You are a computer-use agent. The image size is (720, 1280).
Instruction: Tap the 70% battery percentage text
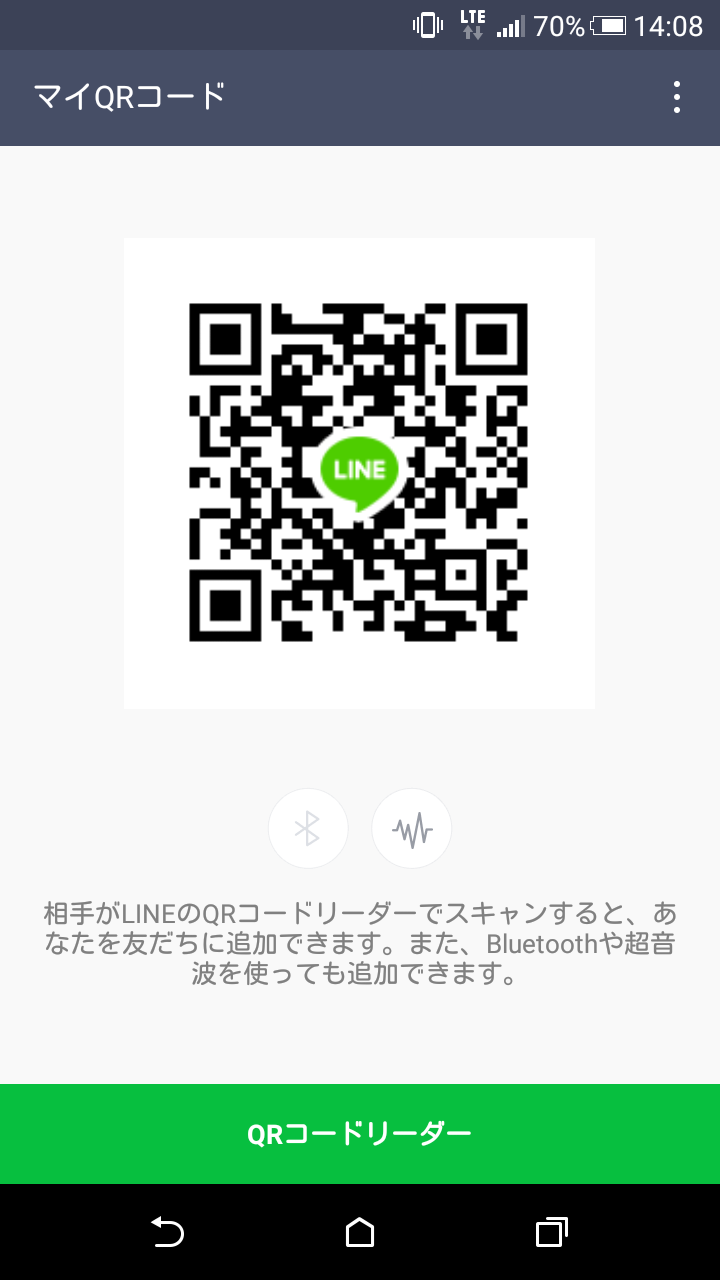pos(560,25)
